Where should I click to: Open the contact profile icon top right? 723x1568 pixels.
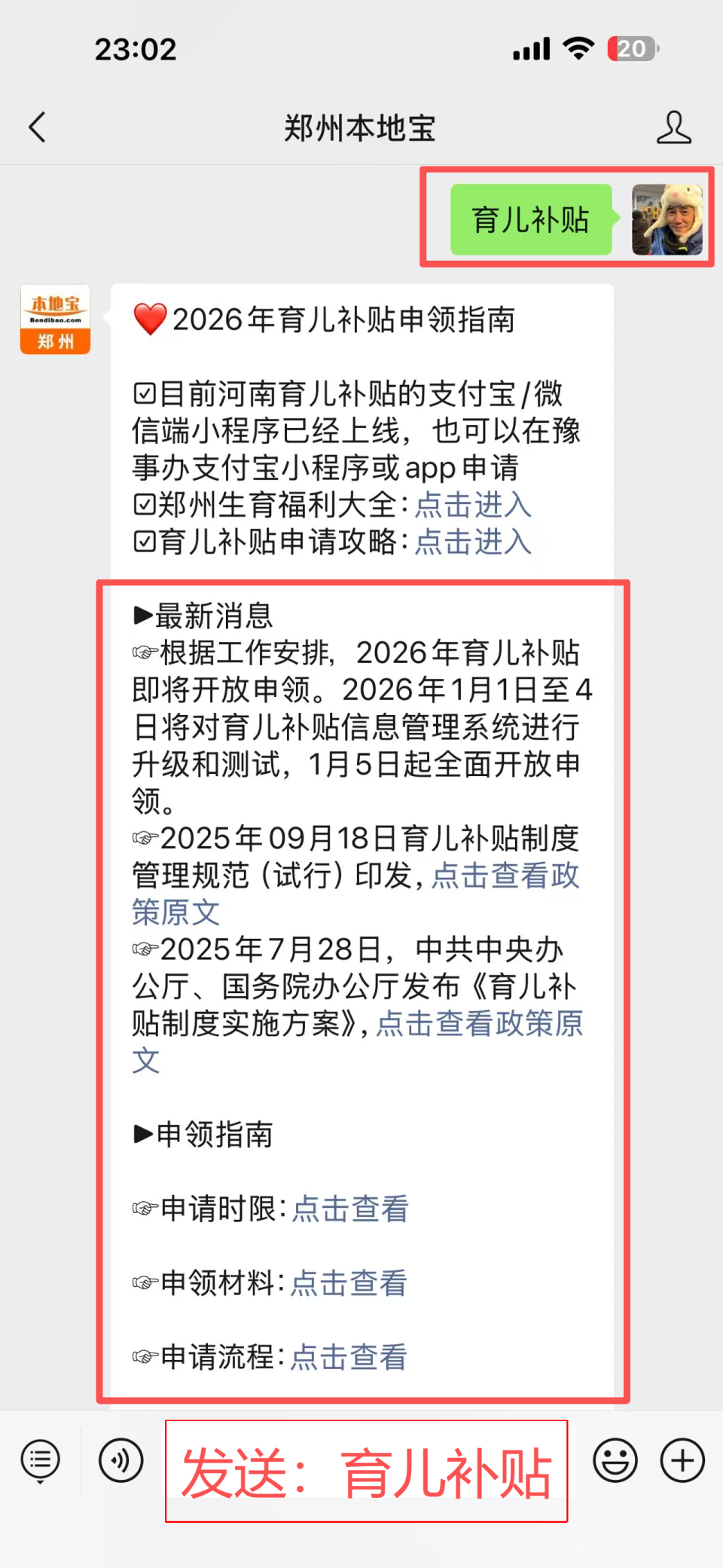tap(676, 127)
